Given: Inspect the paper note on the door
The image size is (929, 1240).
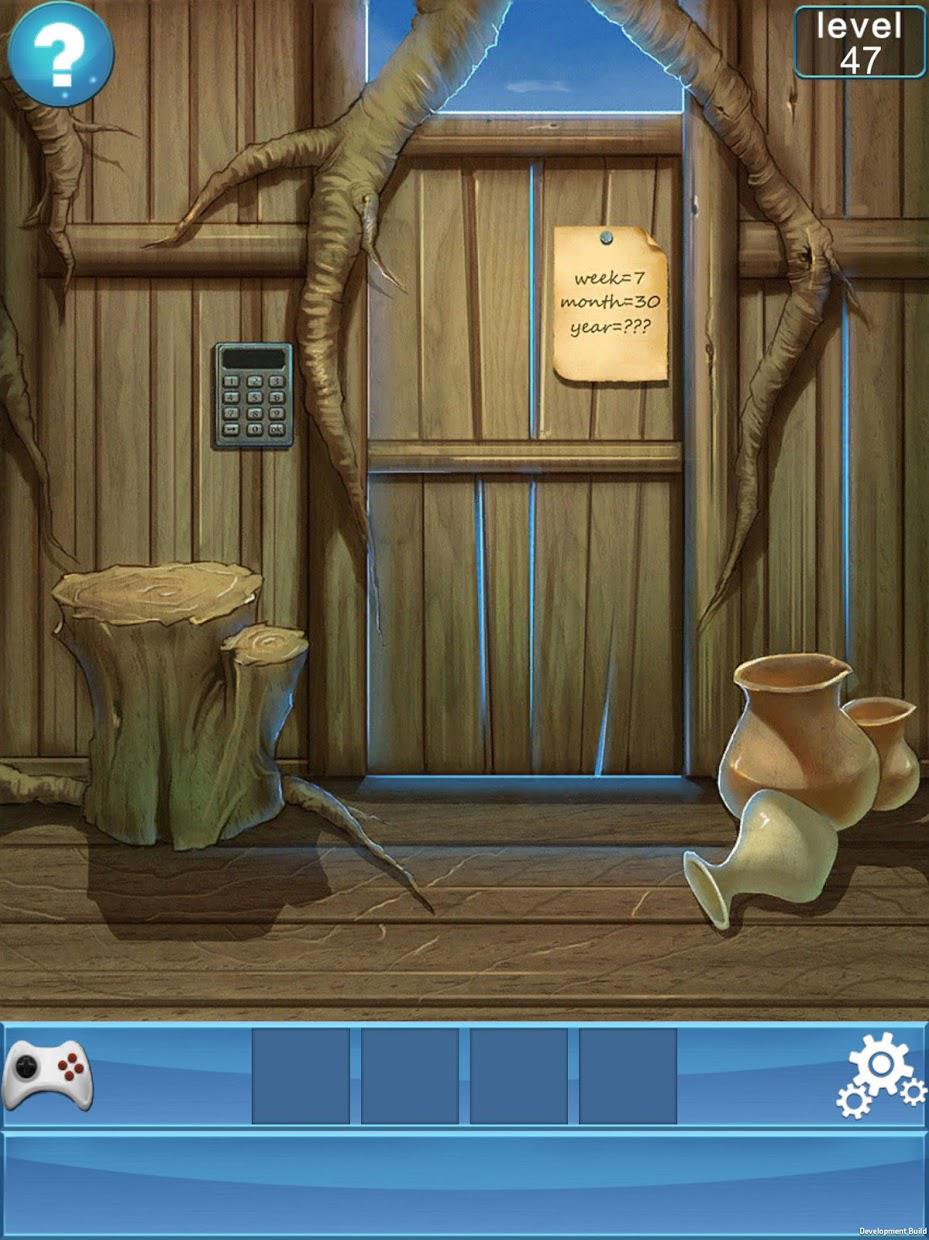Looking at the screenshot, I should point(611,304).
